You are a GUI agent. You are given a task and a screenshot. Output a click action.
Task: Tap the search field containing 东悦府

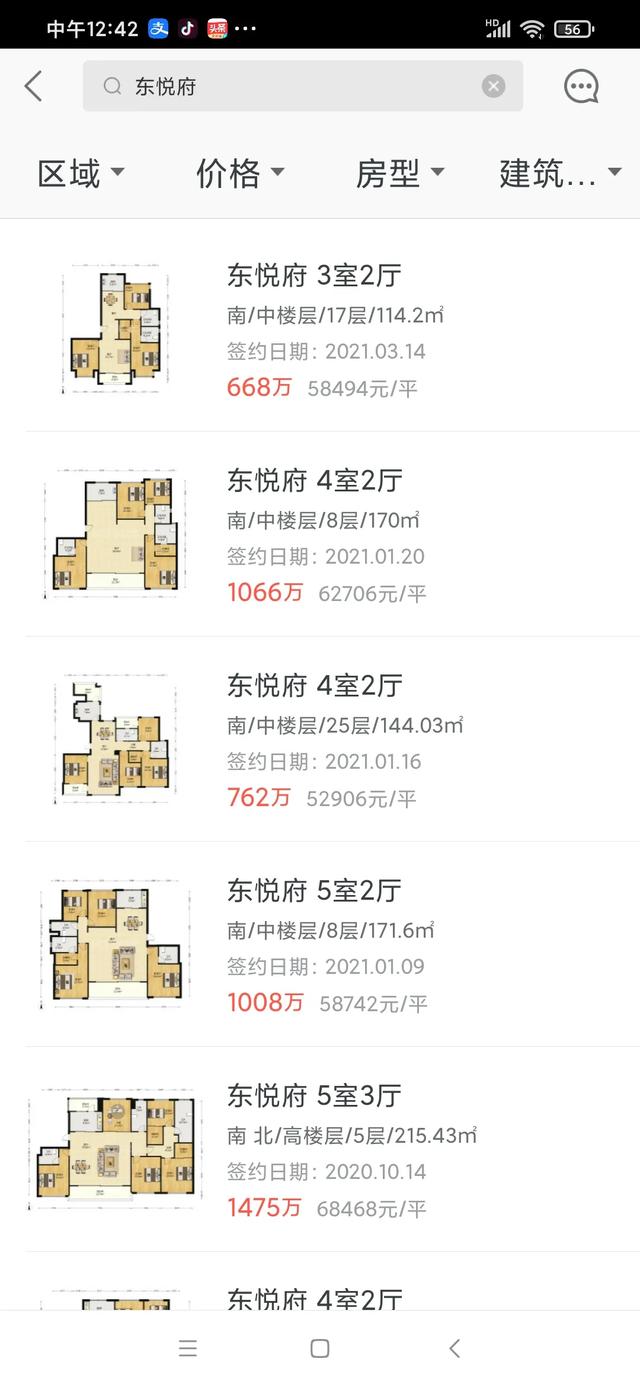coord(302,86)
